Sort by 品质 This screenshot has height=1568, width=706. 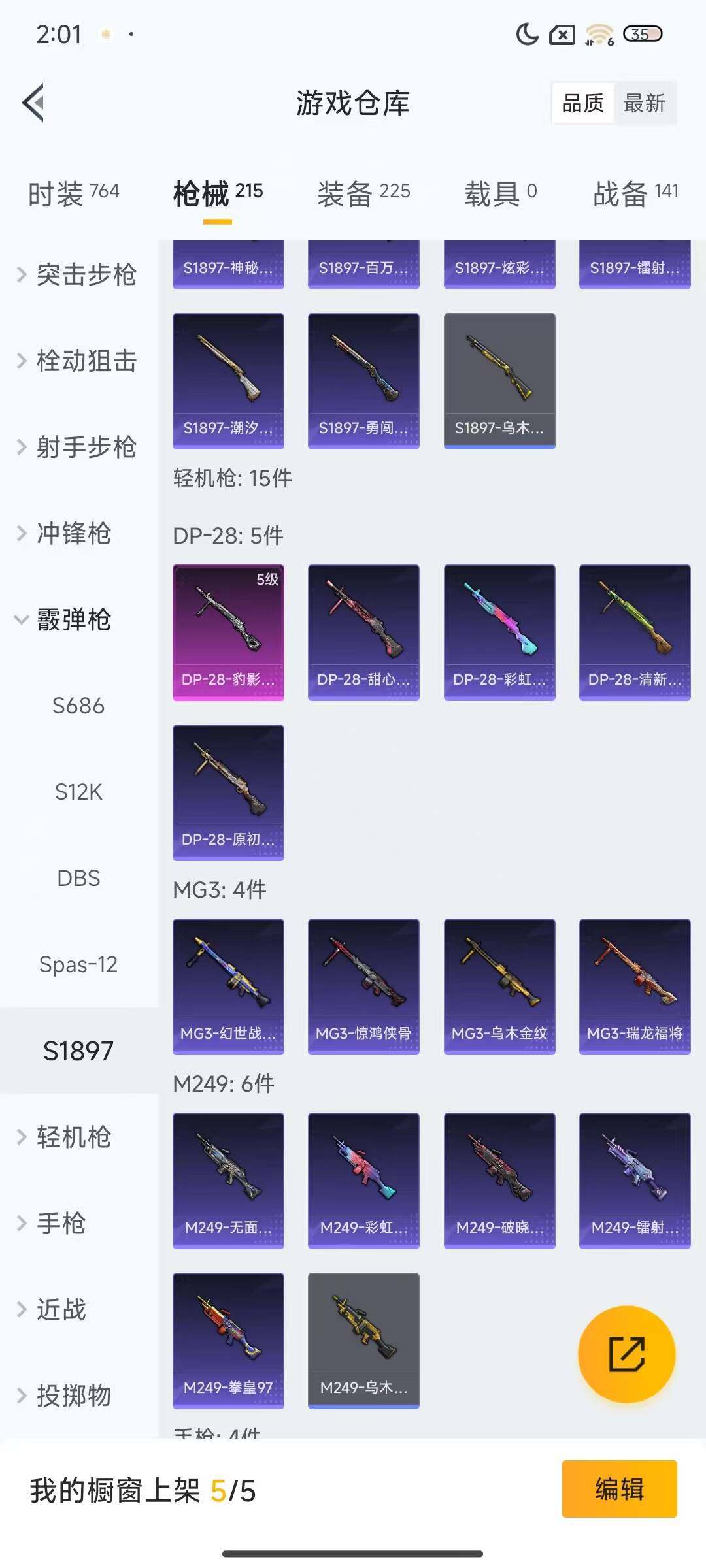tap(583, 103)
